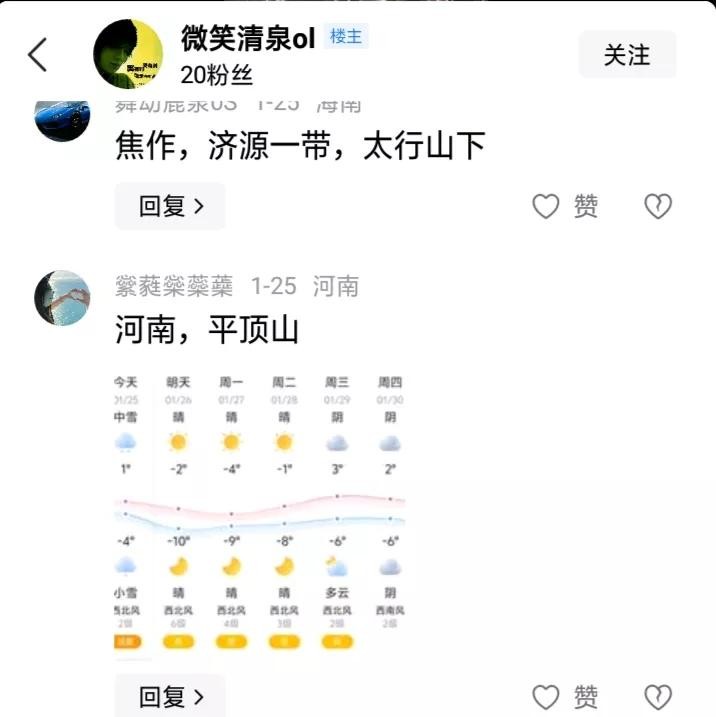View the car avatar of the 焦作 commenter
The height and width of the screenshot is (717, 716).
(x=62, y=118)
